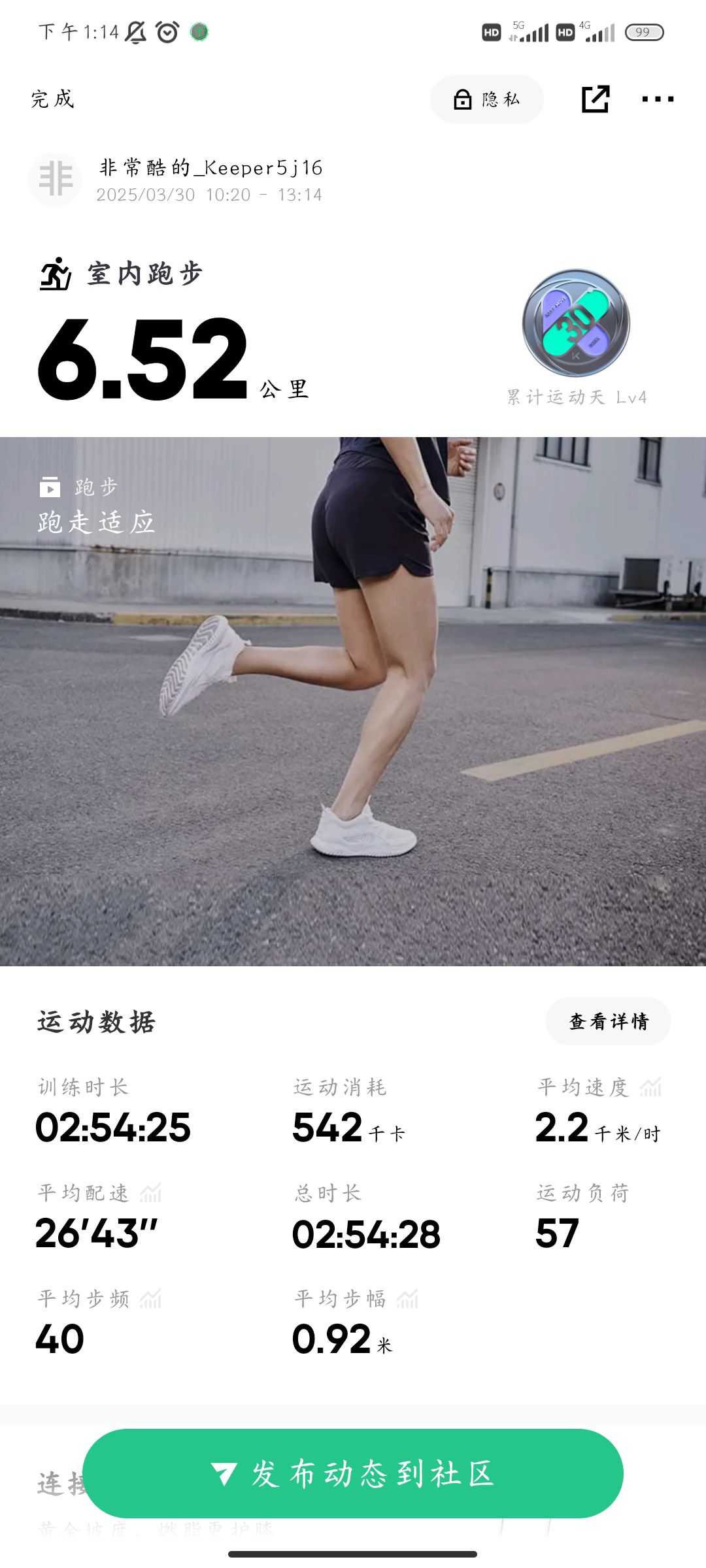
Task: View details via 查看详情
Action: [608, 1021]
